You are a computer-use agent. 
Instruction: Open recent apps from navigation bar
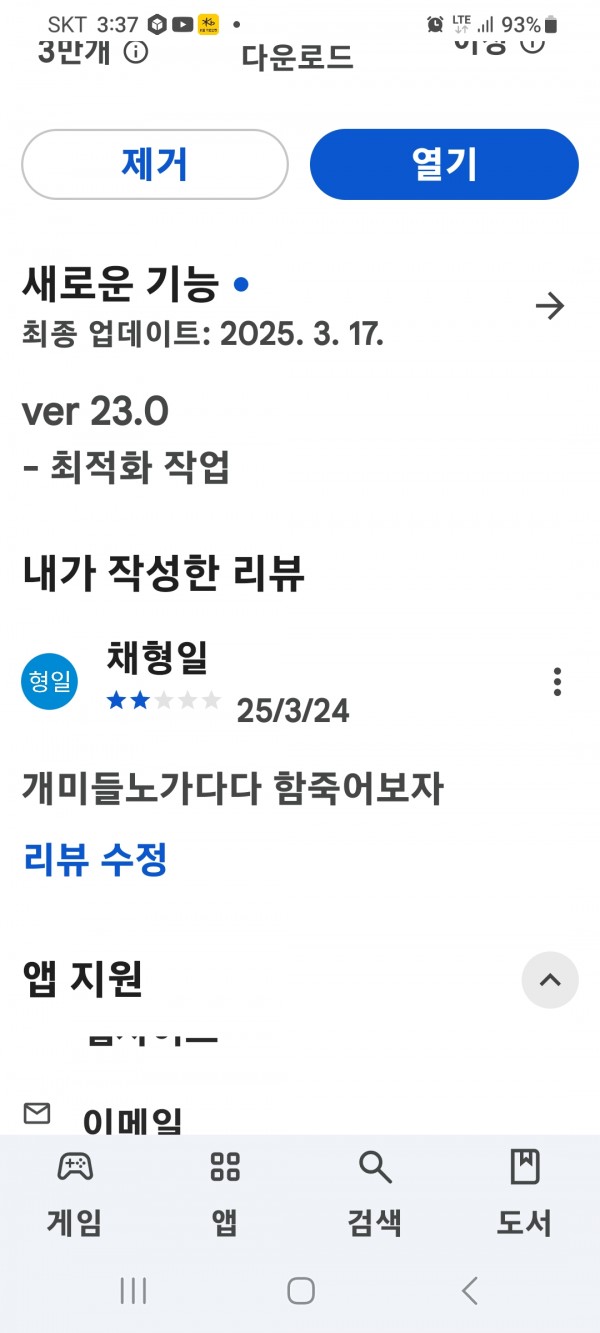[133, 1290]
